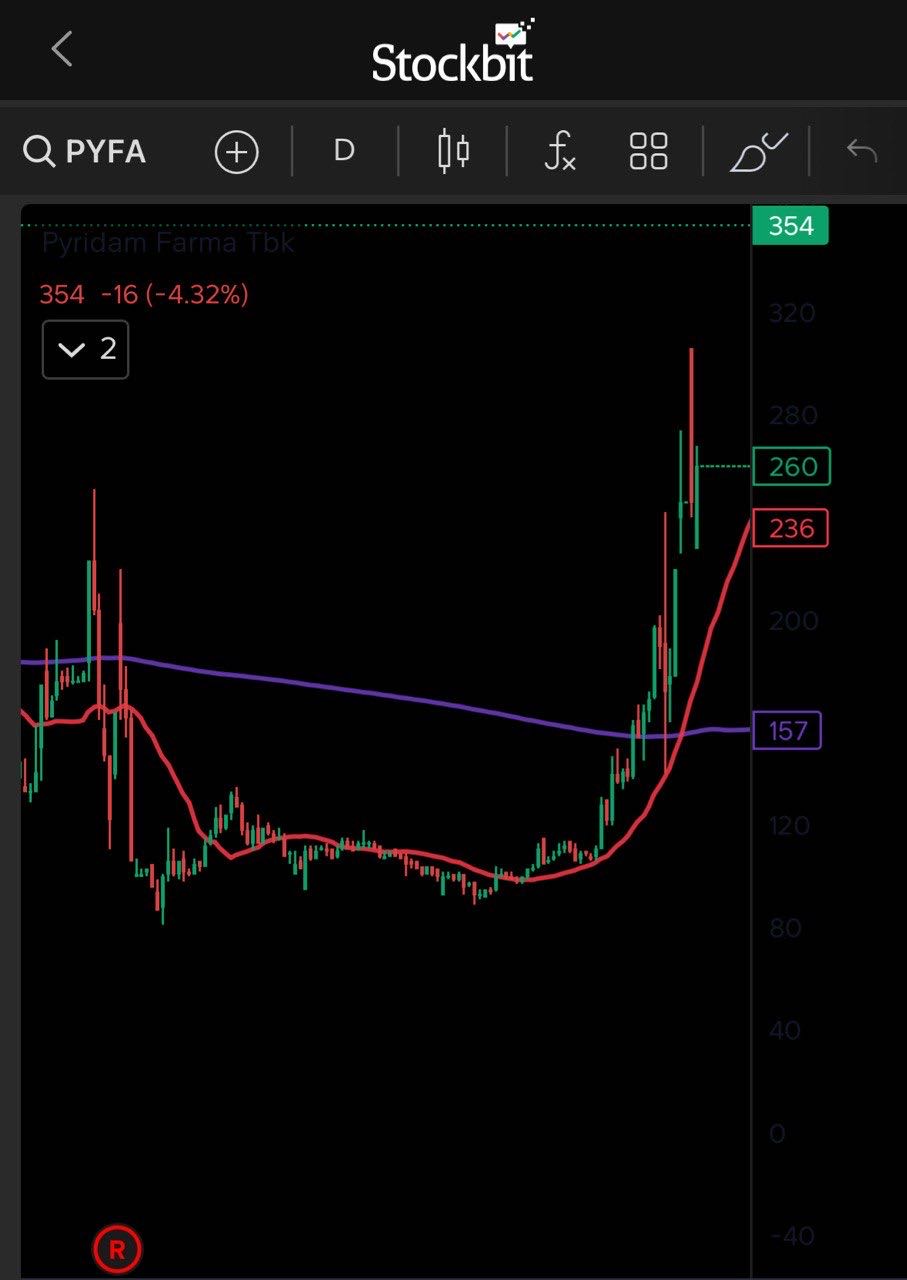Open the PYFA symbol search
The image size is (907, 1280).
[x=86, y=152]
